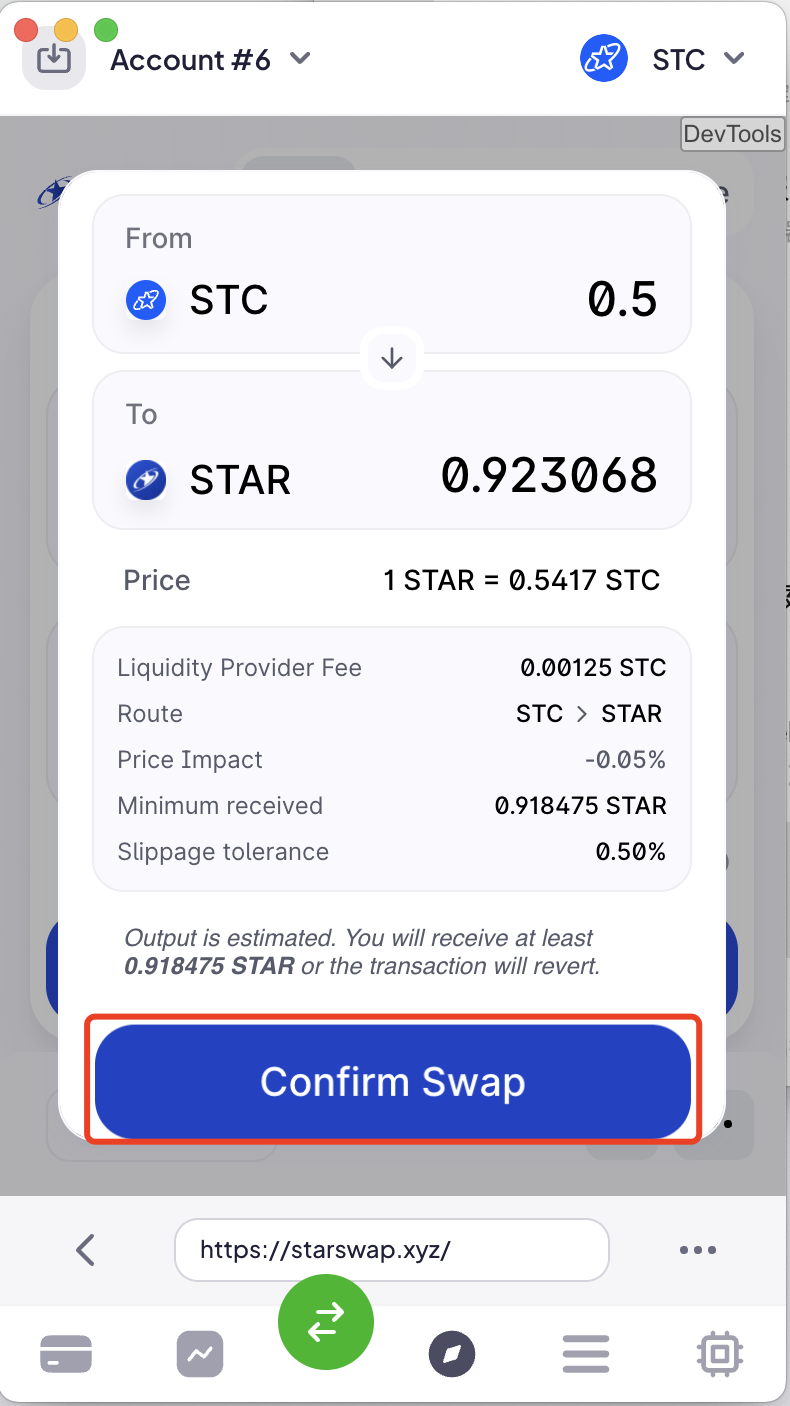The height and width of the screenshot is (1406, 790).
Task: Tap the download icon in the header
Action: [54, 59]
